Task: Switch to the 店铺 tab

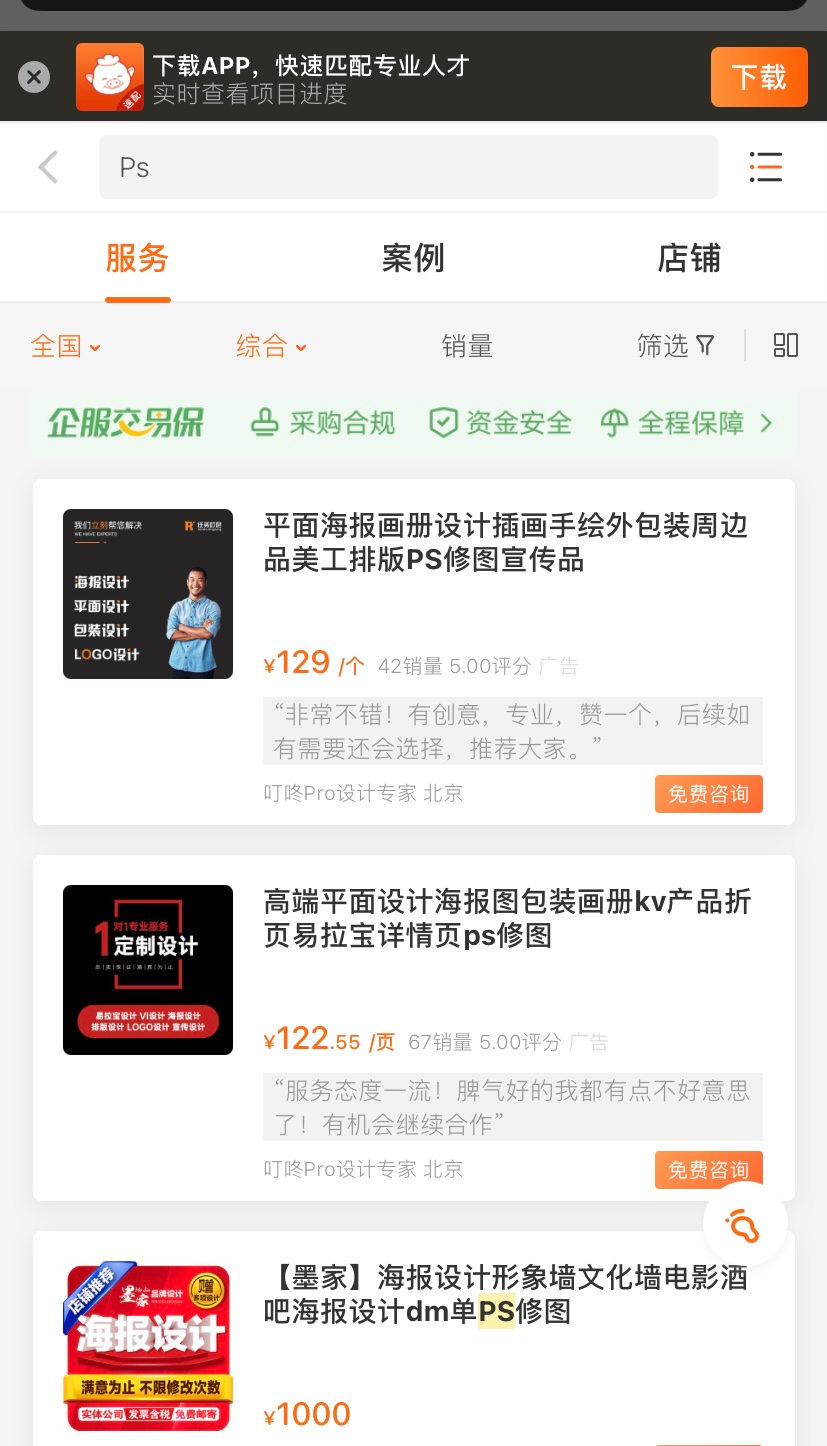Action: [689, 258]
